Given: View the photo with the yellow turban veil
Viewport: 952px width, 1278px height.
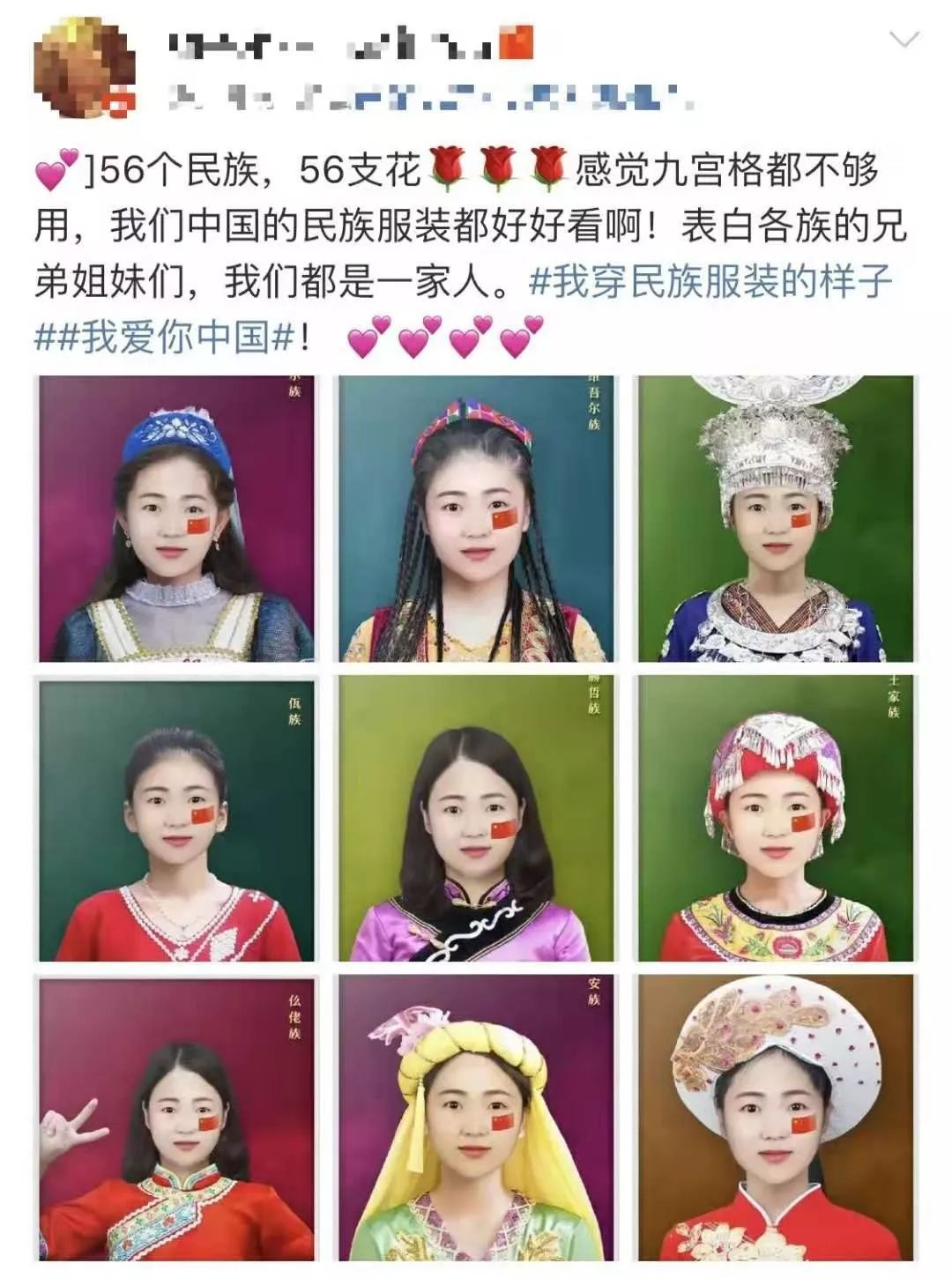Looking at the screenshot, I should tap(477, 1118).
